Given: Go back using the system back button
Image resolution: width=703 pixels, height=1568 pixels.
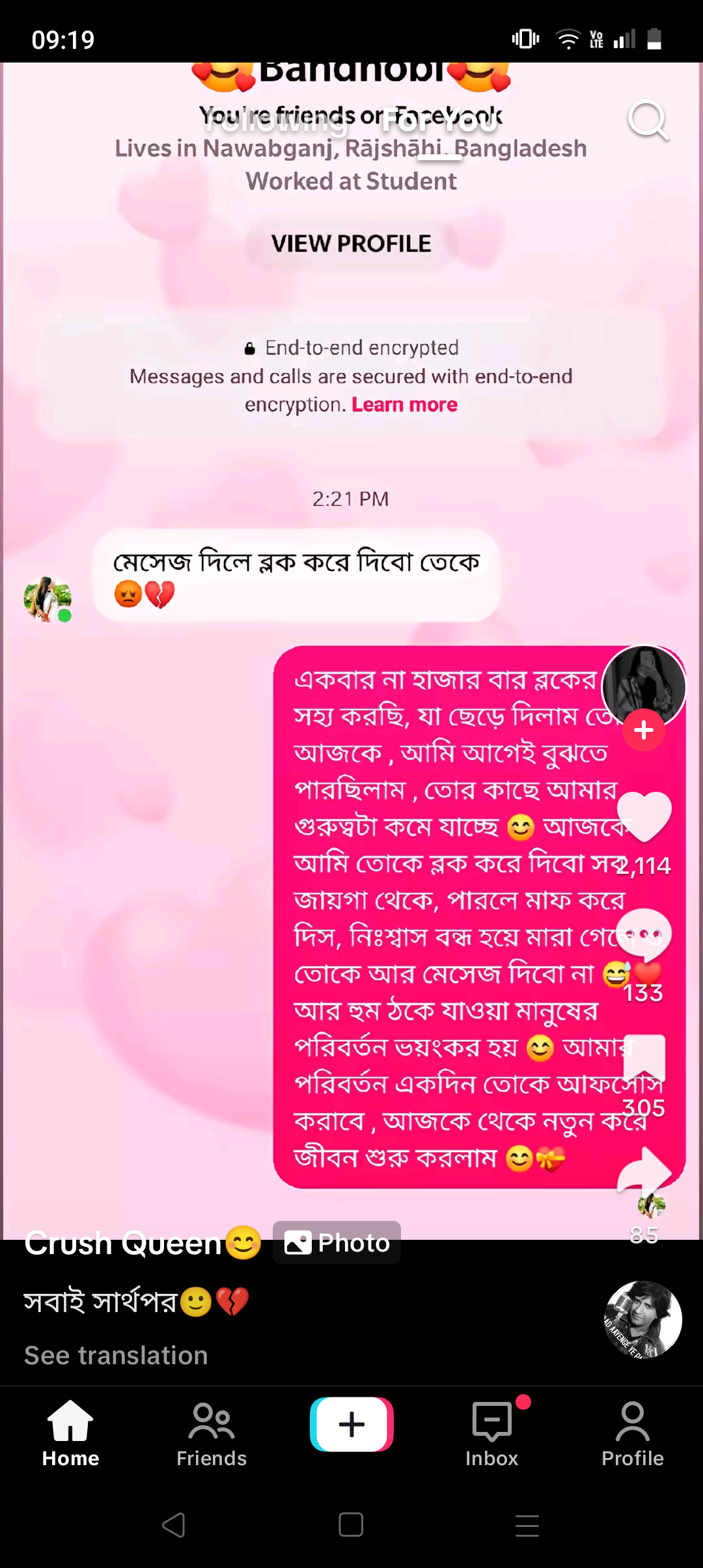Looking at the screenshot, I should click(x=174, y=1525).
